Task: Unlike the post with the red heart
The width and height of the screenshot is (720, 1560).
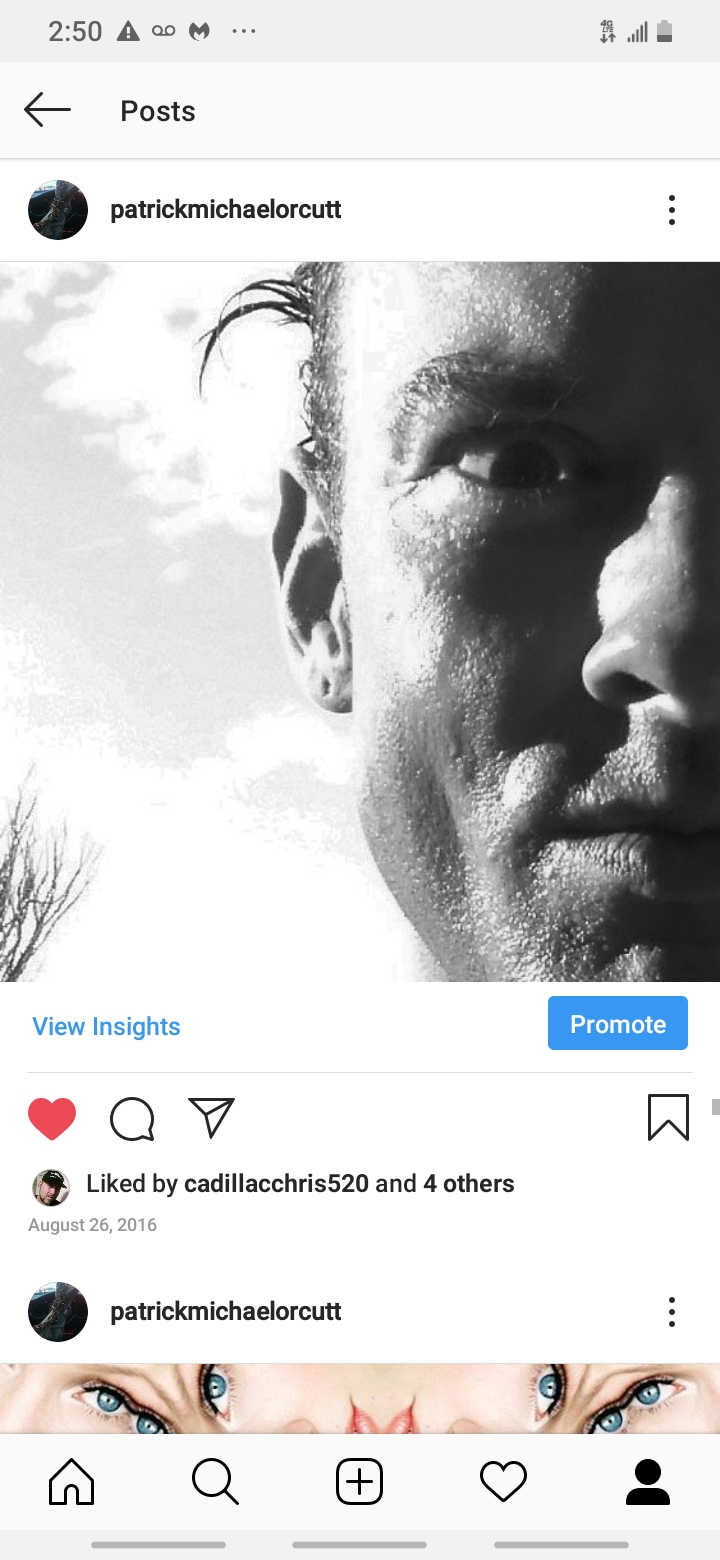Action: [52, 1118]
